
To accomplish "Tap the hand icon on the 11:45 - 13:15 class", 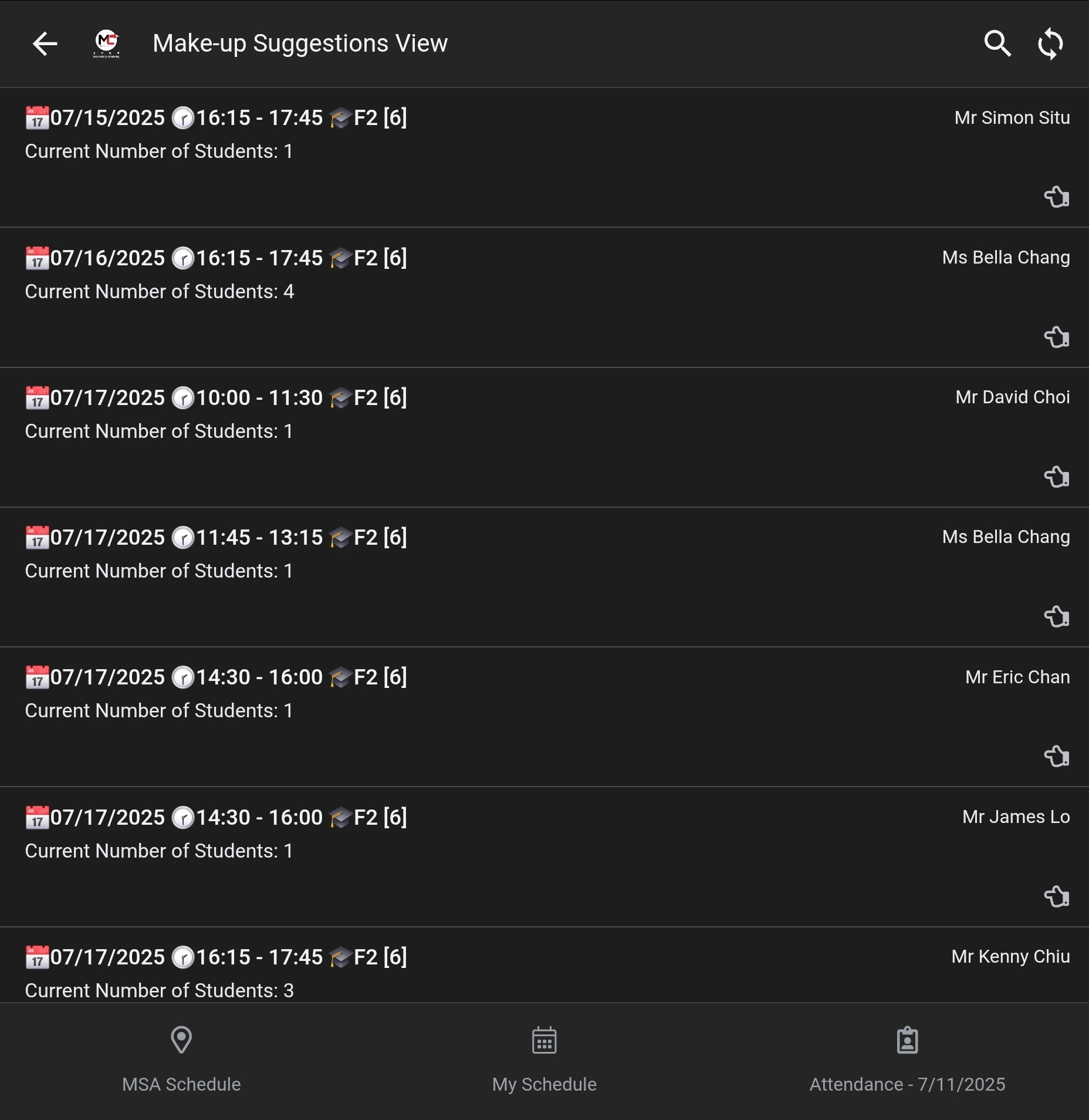I will pyautogui.click(x=1057, y=617).
